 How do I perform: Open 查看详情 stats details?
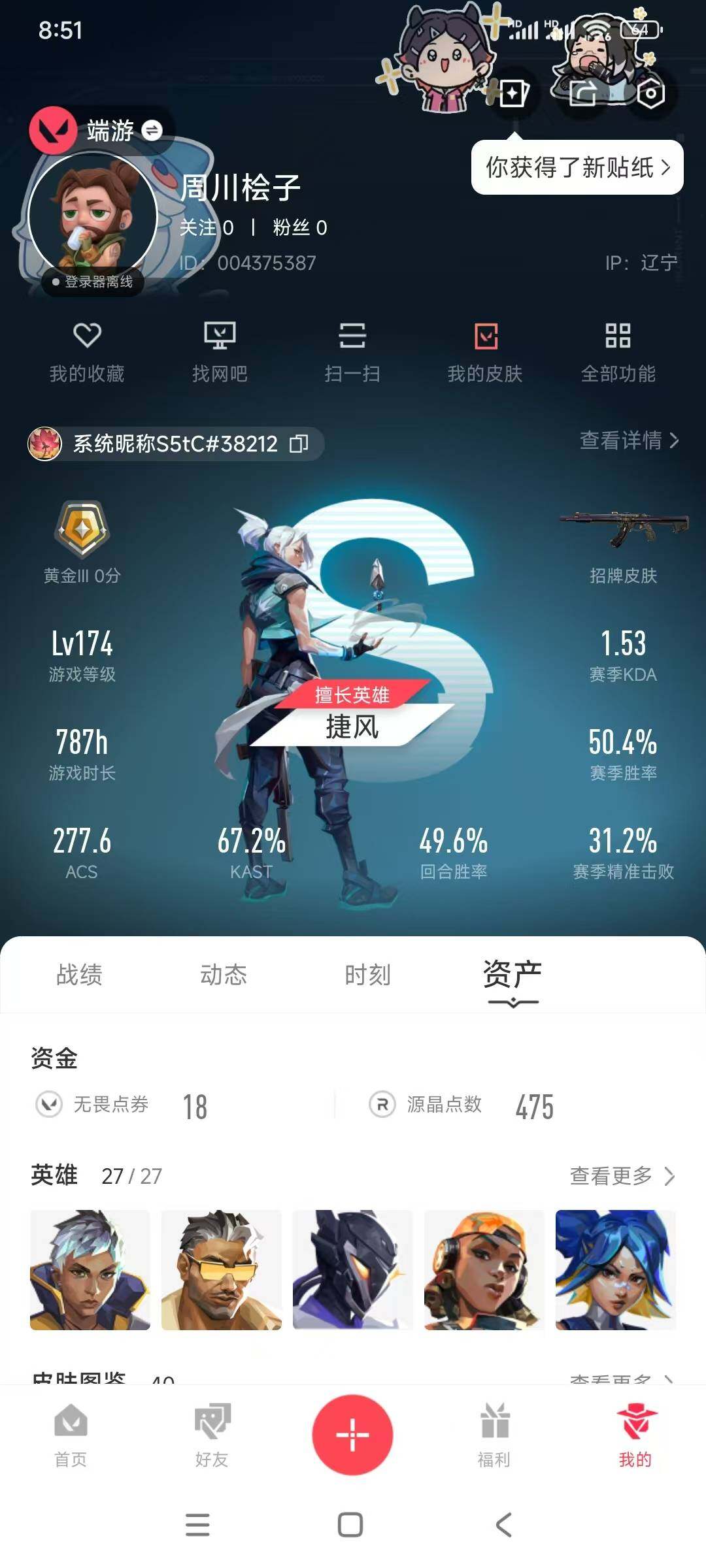(x=629, y=441)
